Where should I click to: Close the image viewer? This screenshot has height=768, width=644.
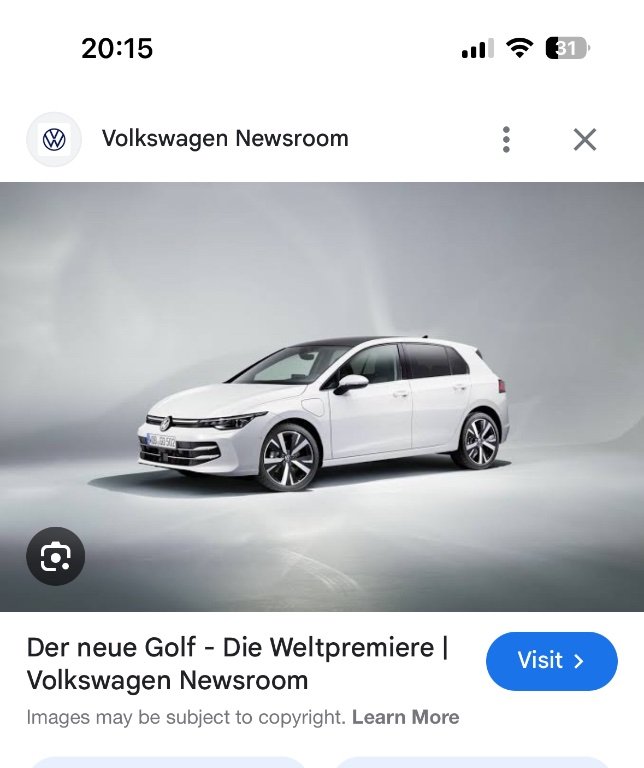[585, 139]
